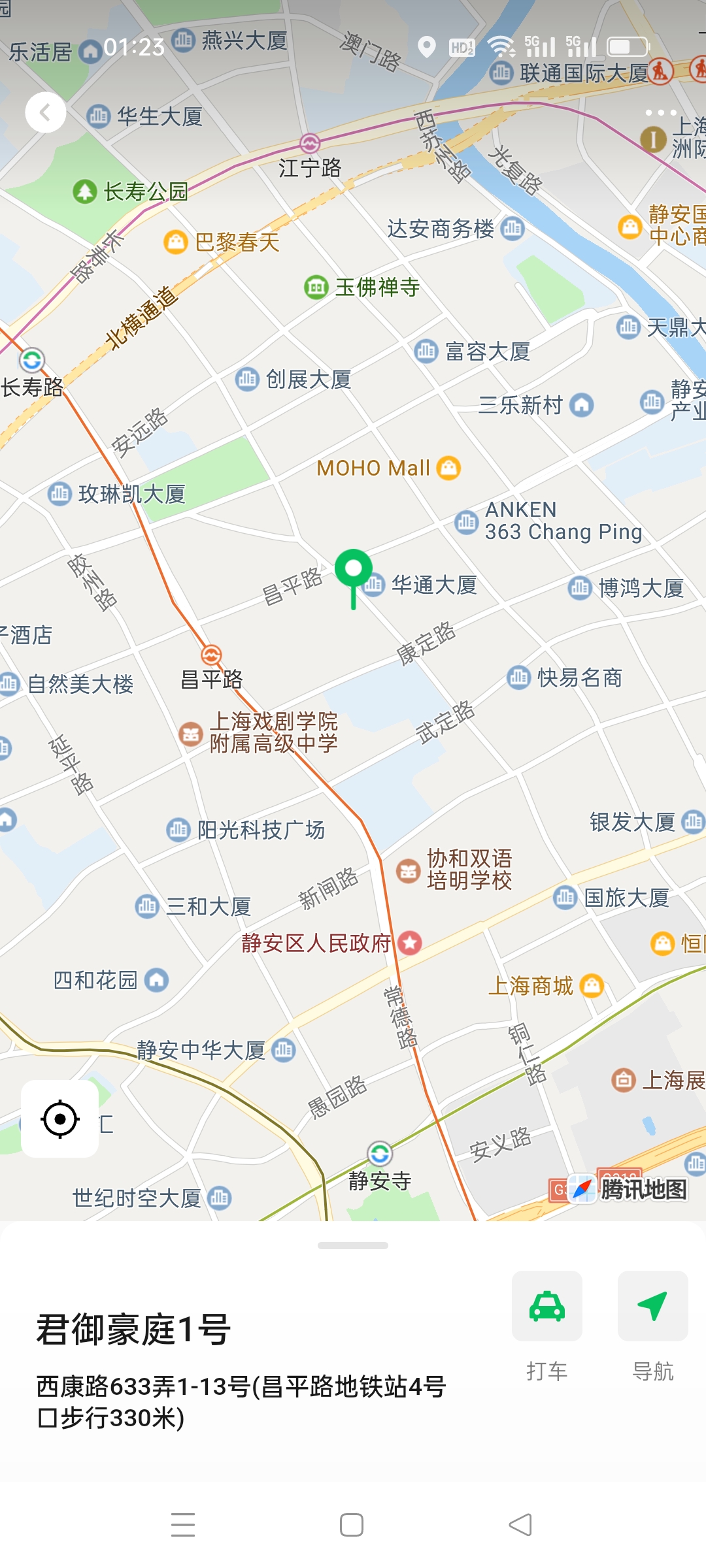This screenshot has width=706, height=1568.
Task: Select 玉佛禅寺 temple marker
Action: click(316, 287)
